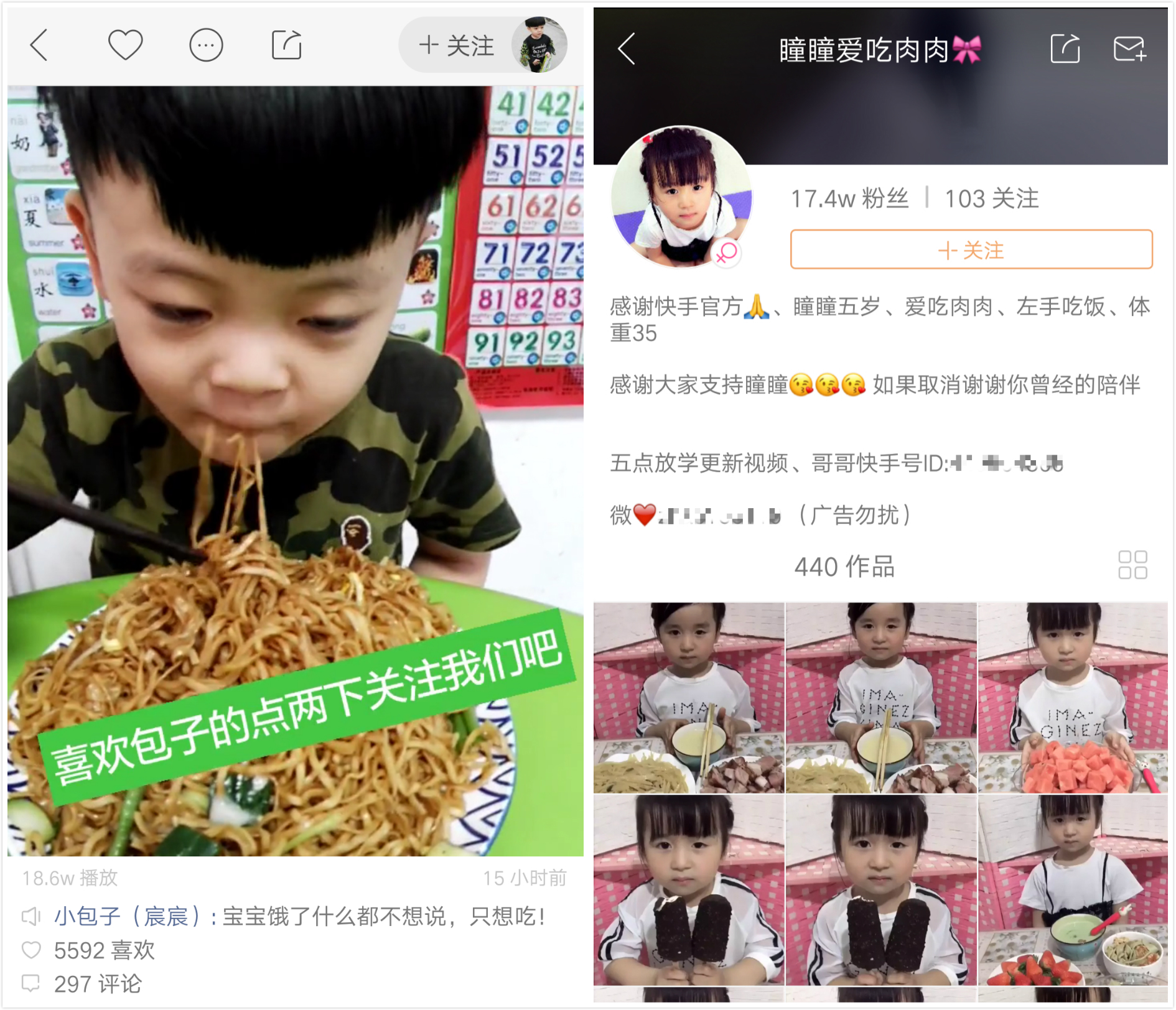Share the noodle video
The height and width of the screenshot is (1010, 1176).
tap(287, 45)
